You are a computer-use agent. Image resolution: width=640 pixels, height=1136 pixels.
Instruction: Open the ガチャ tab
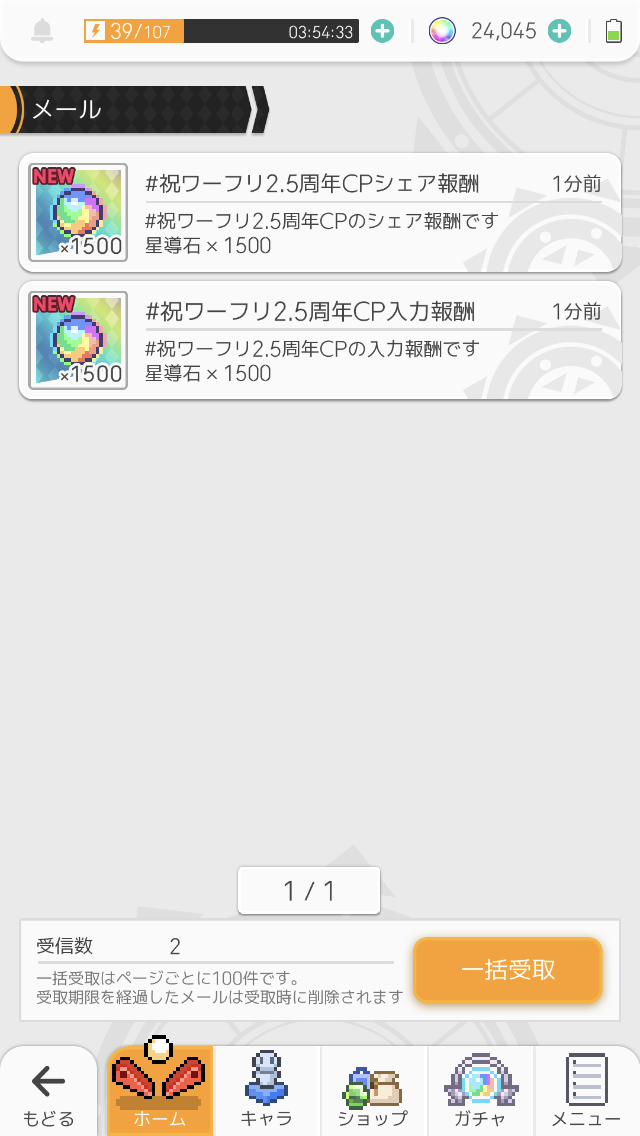click(x=480, y=1091)
